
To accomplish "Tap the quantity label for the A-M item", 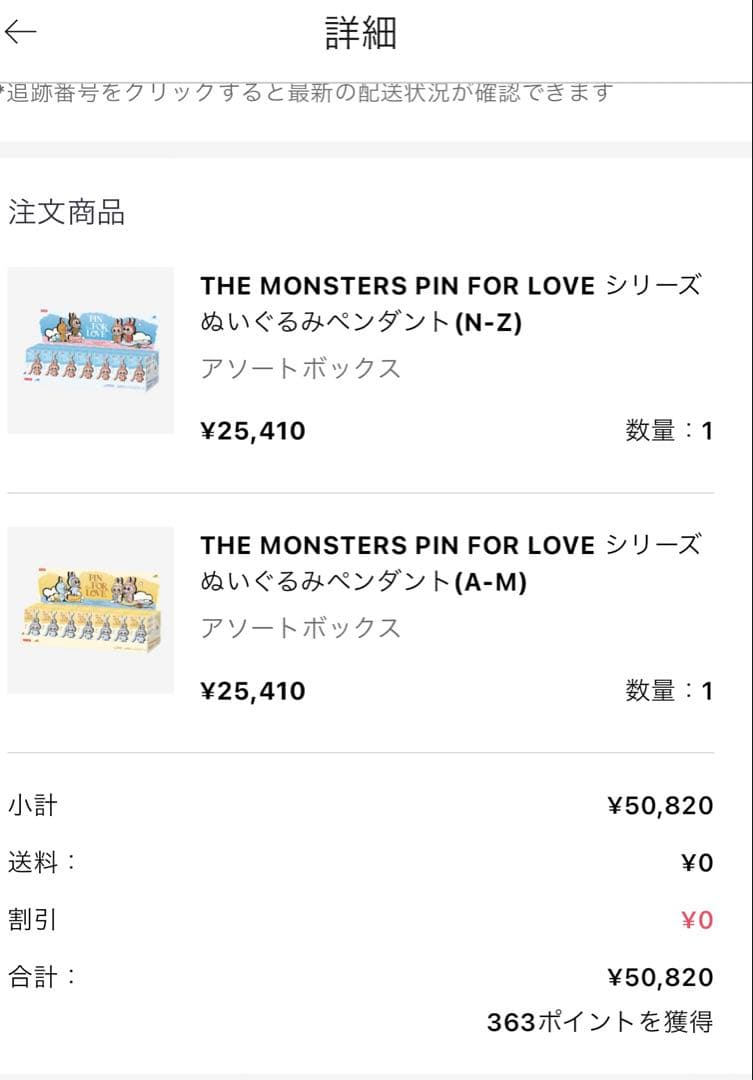I will pos(673,690).
